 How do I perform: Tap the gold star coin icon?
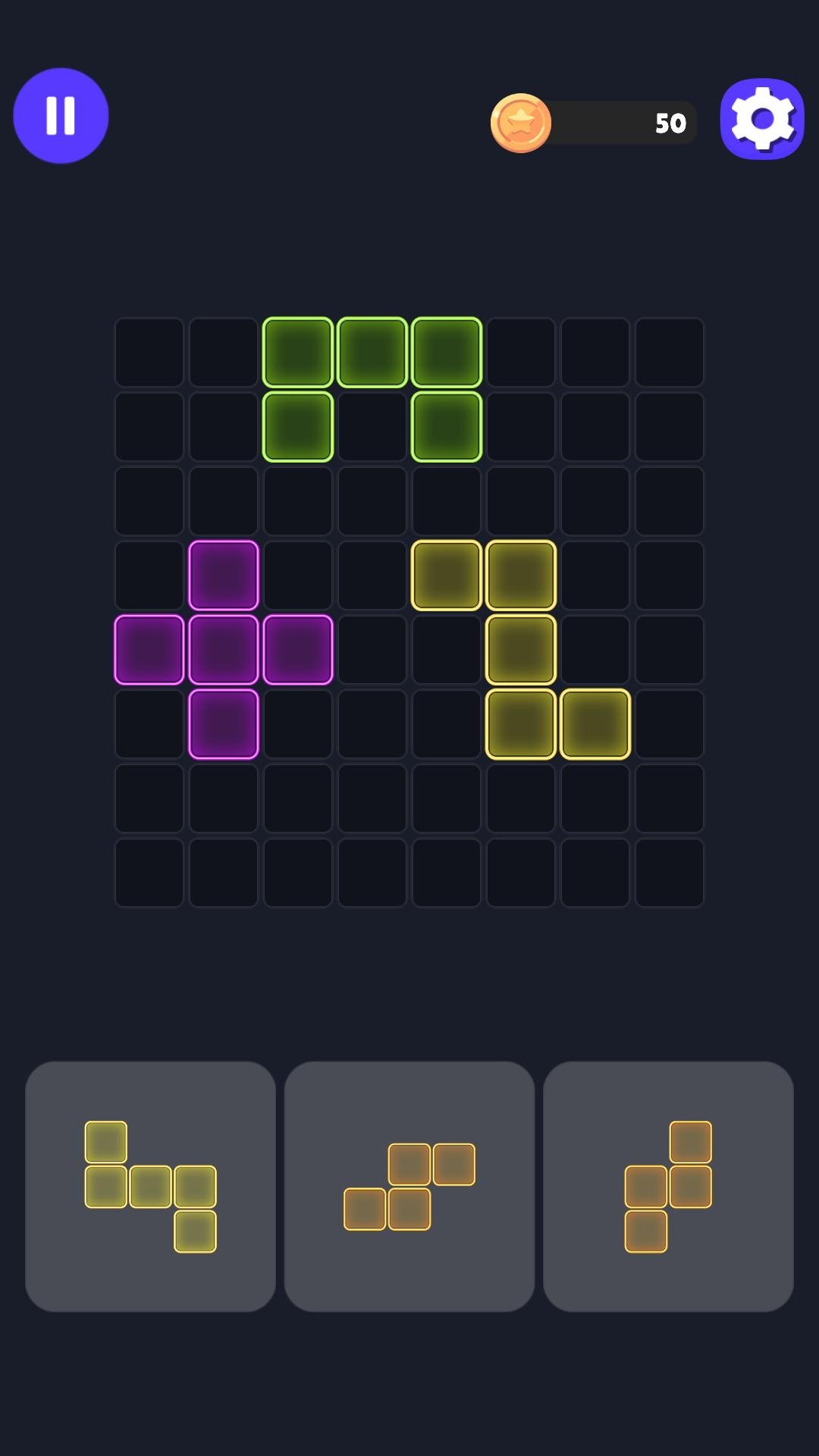[x=521, y=123]
